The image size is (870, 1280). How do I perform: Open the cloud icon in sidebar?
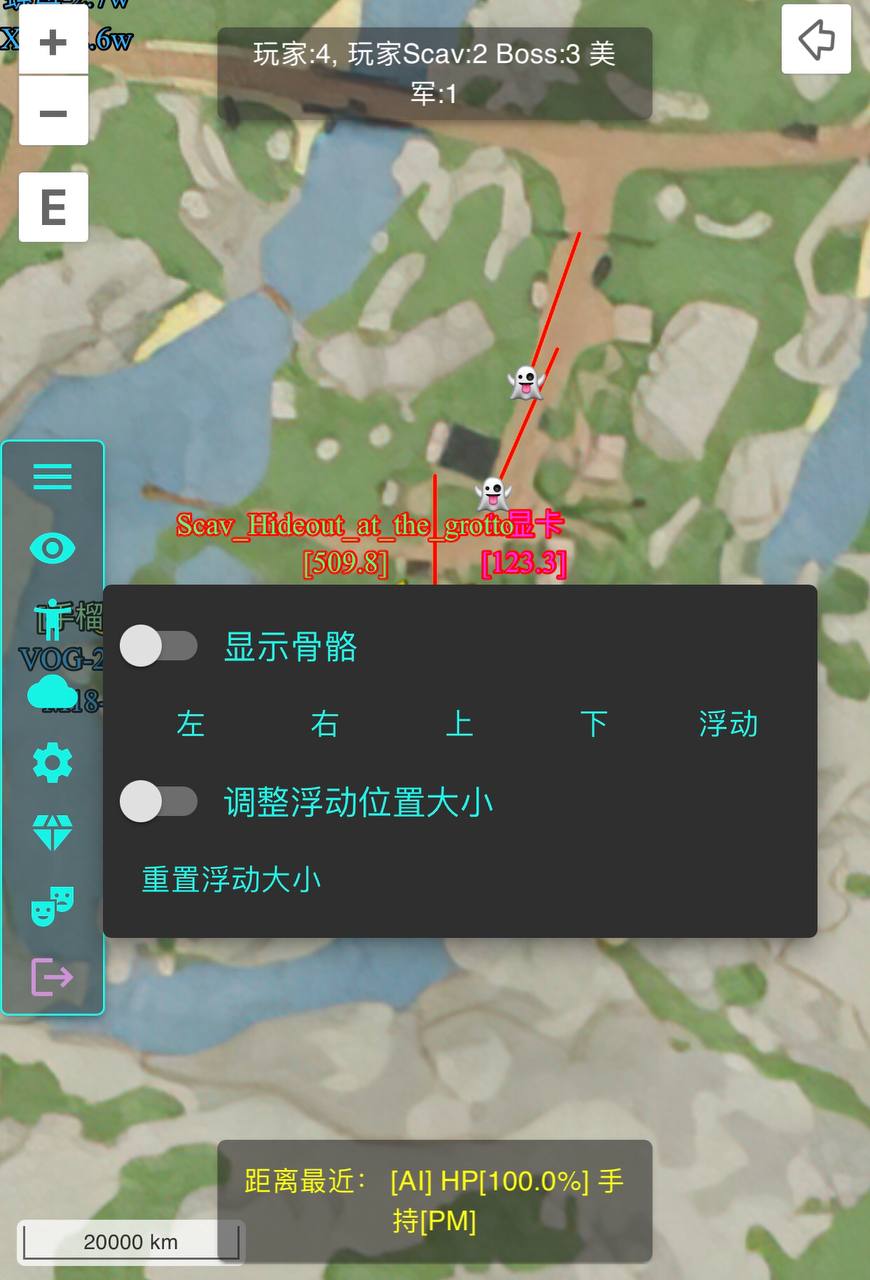pyautogui.click(x=52, y=692)
